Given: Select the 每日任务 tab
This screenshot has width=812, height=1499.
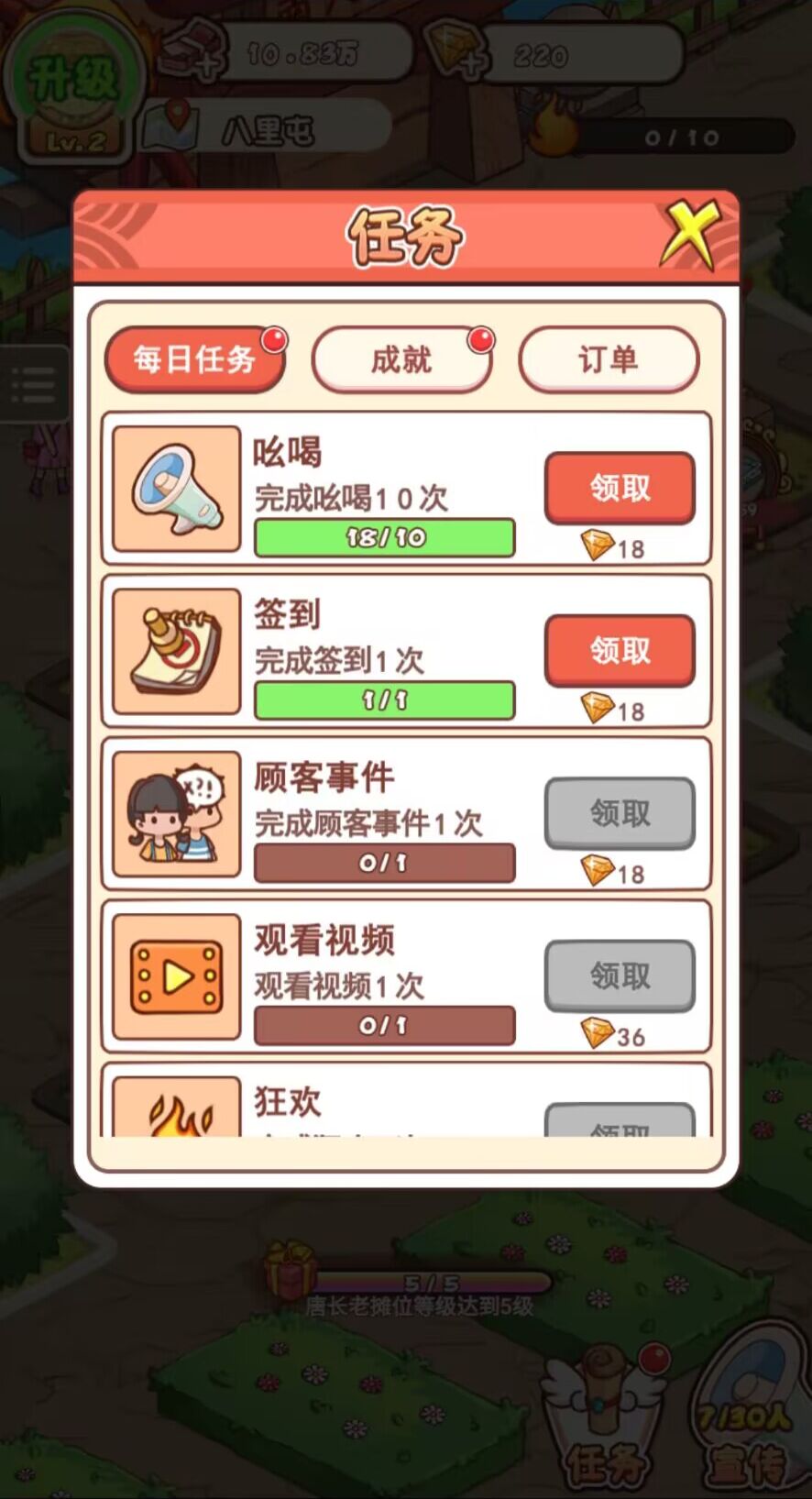Looking at the screenshot, I should pyautogui.click(x=194, y=359).
